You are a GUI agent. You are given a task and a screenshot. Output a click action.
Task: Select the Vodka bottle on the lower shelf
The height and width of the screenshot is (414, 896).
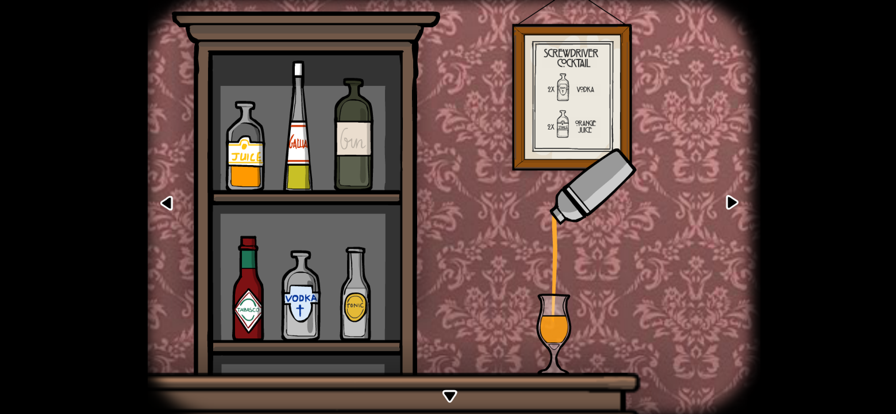click(300, 298)
